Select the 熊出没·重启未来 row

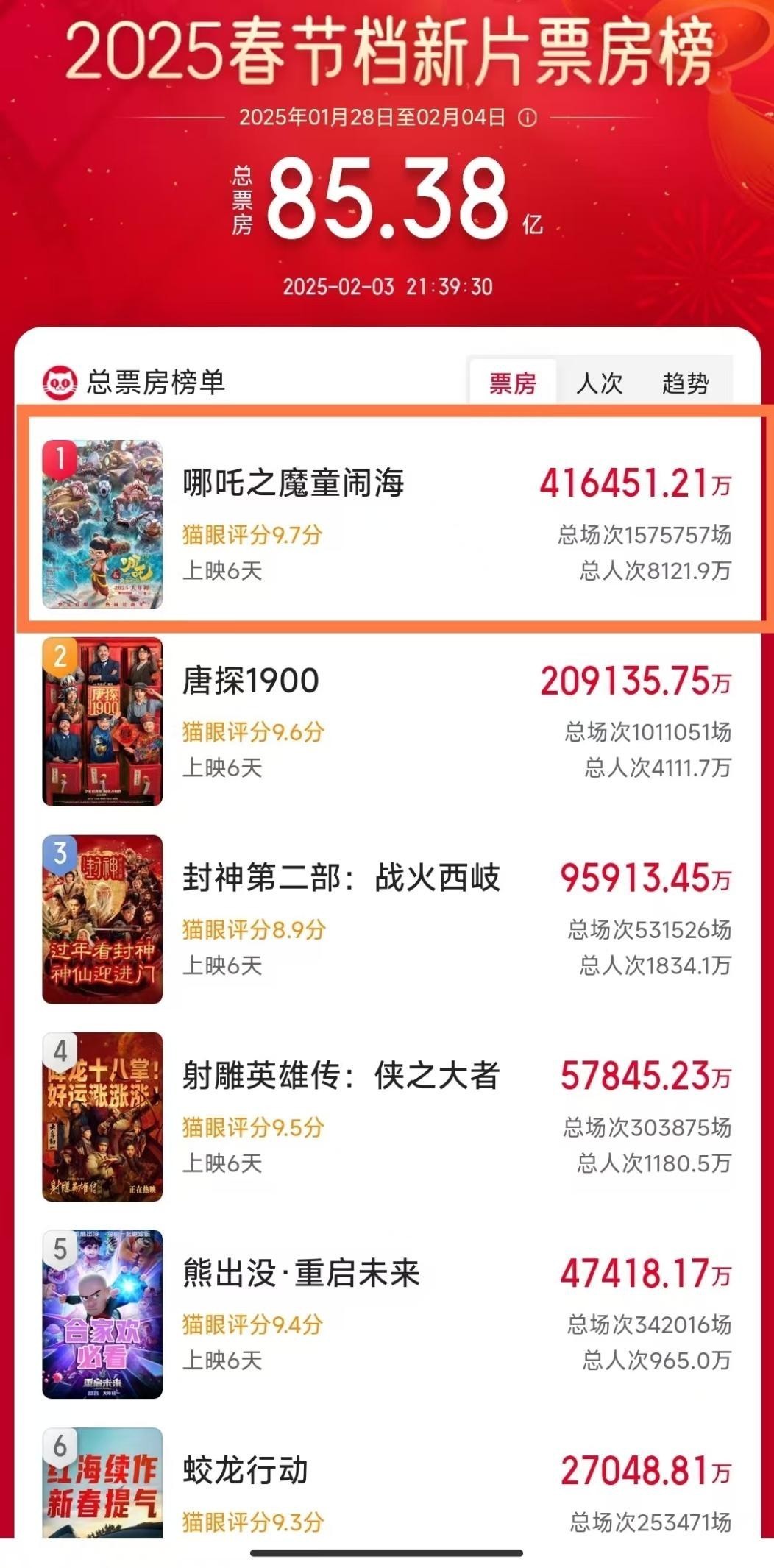[x=388, y=1314]
